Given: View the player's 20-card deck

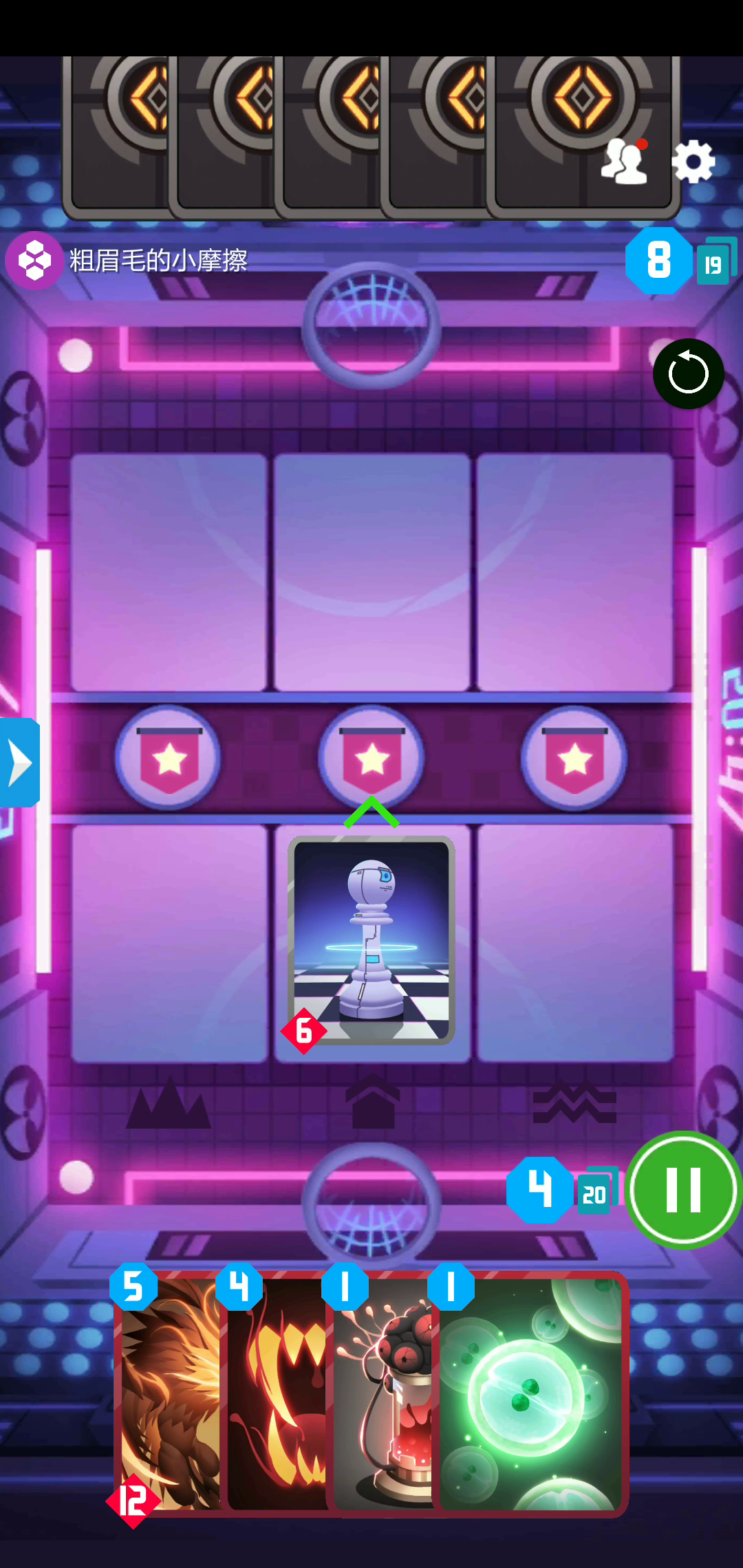Looking at the screenshot, I should pyautogui.click(x=597, y=1191).
